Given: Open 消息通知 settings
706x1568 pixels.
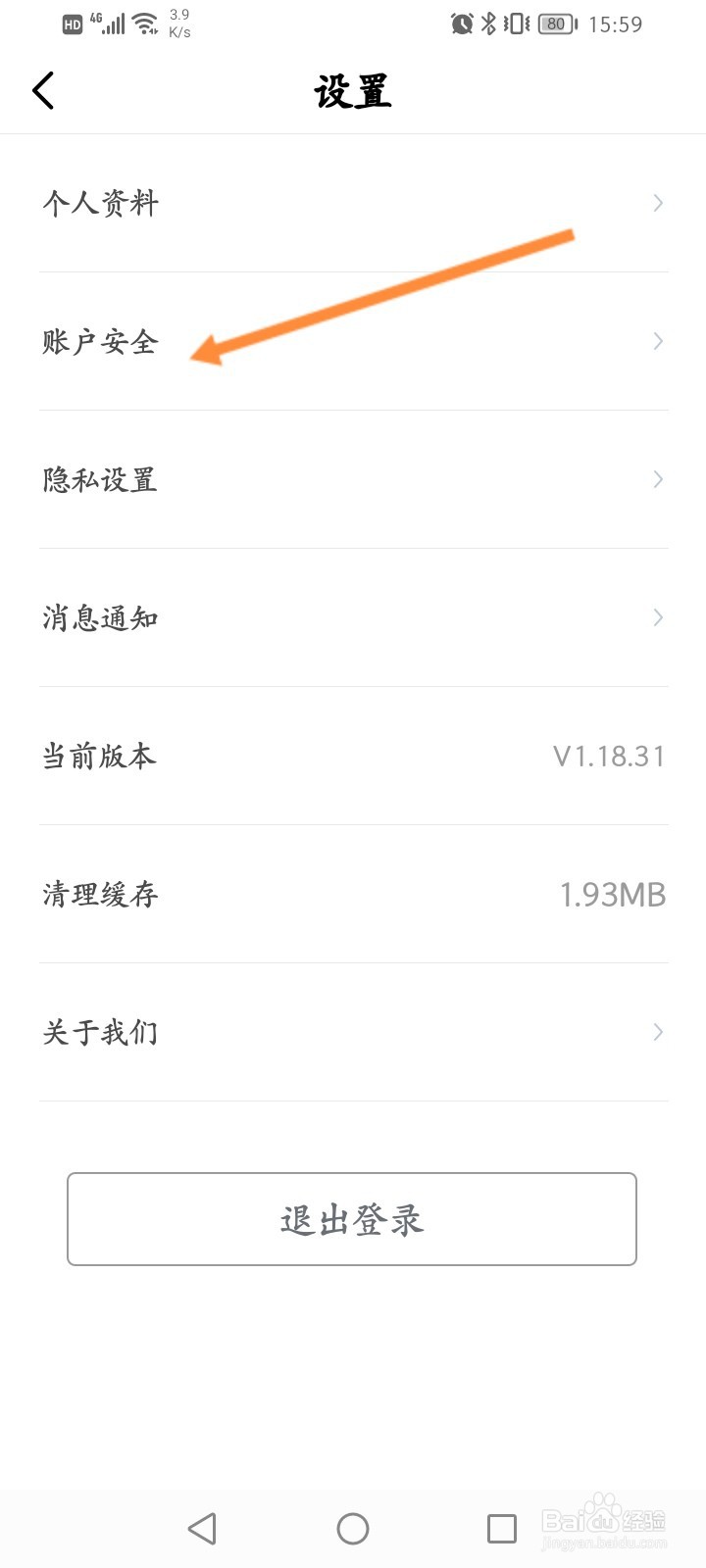Looking at the screenshot, I should (x=353, y=617).
